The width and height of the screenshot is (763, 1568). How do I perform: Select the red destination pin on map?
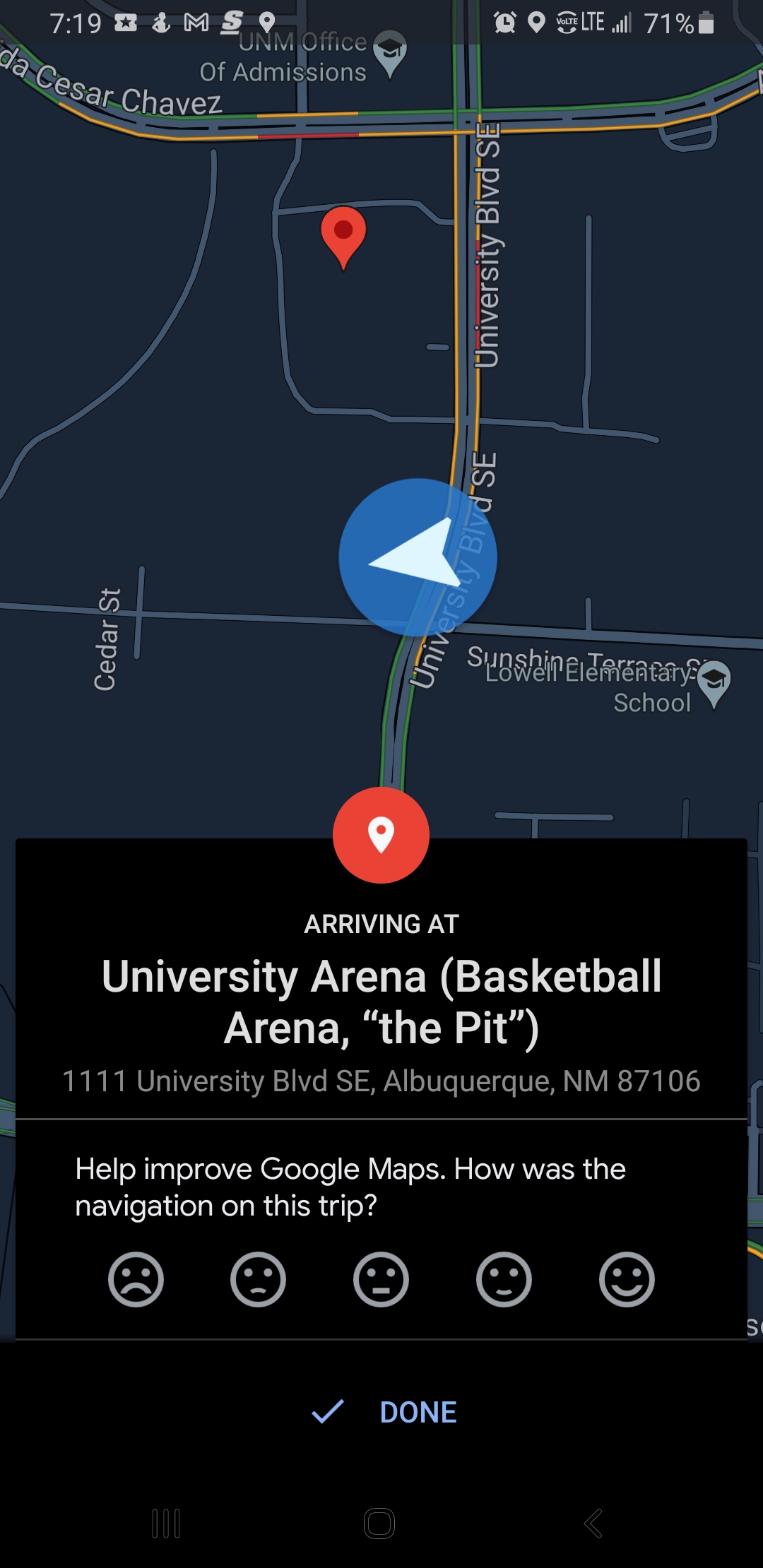coord(343,234)
